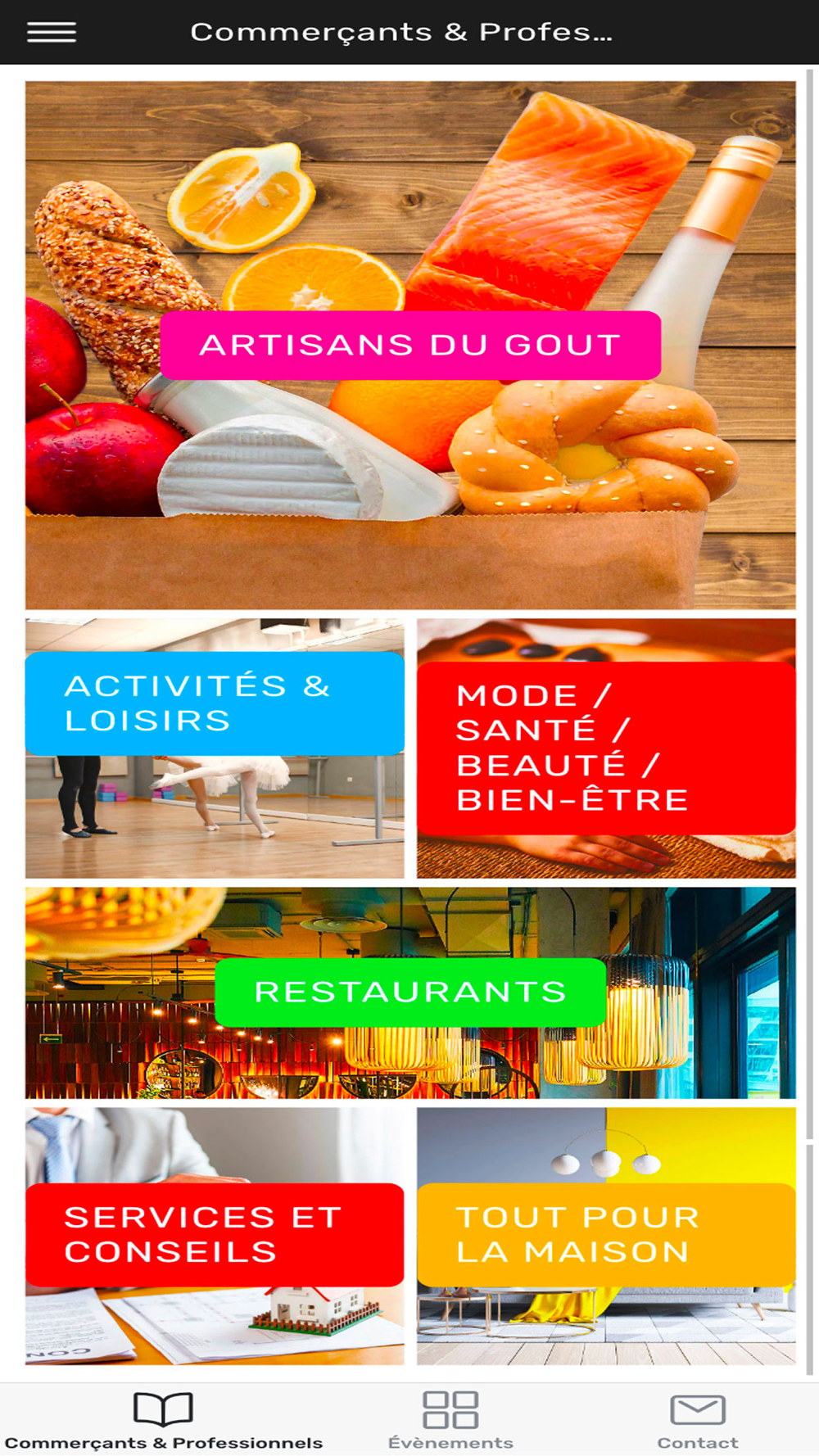Go to the Contact tab

pos(698,1420)
